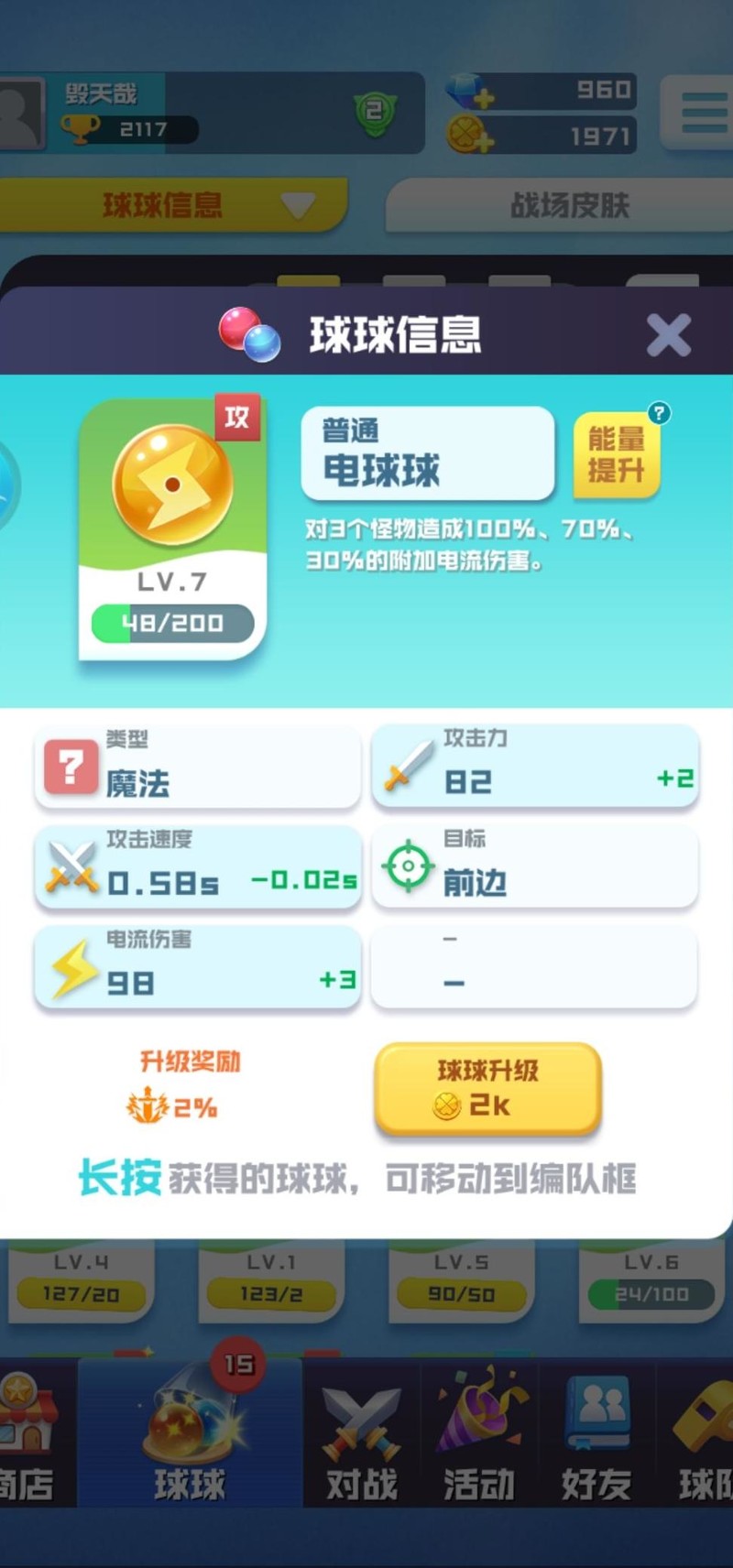Open the 好友 tab
733x1568 pixels.
[x=596, y=1438]
